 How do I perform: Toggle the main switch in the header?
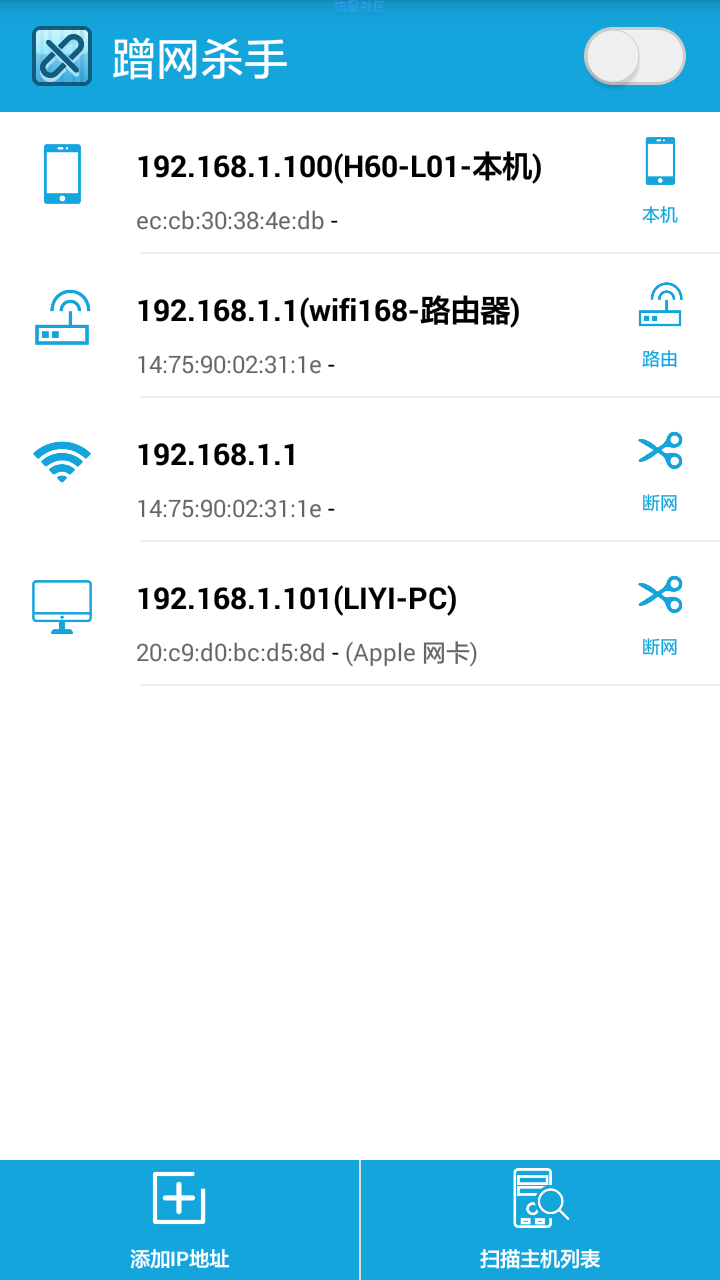click(x=634, y=56)
